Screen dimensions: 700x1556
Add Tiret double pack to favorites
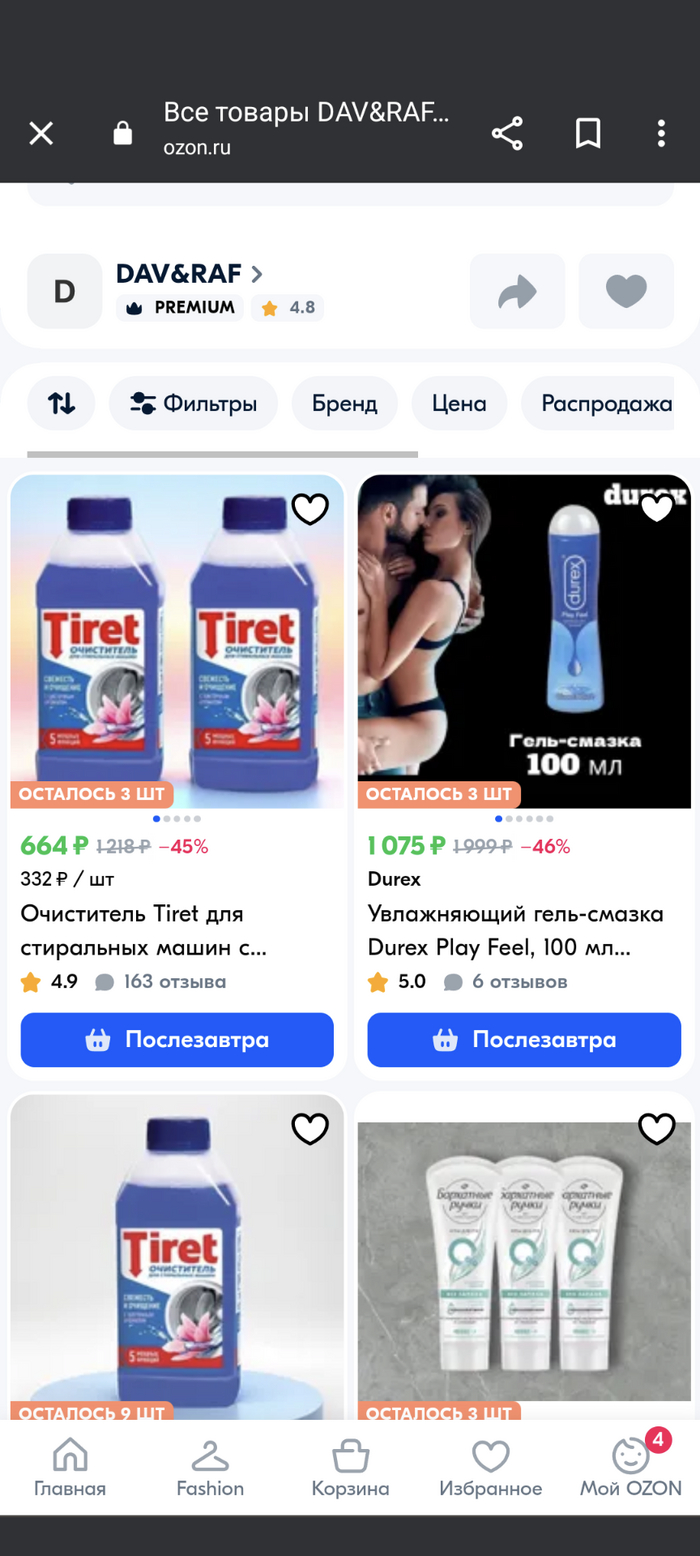310,509
